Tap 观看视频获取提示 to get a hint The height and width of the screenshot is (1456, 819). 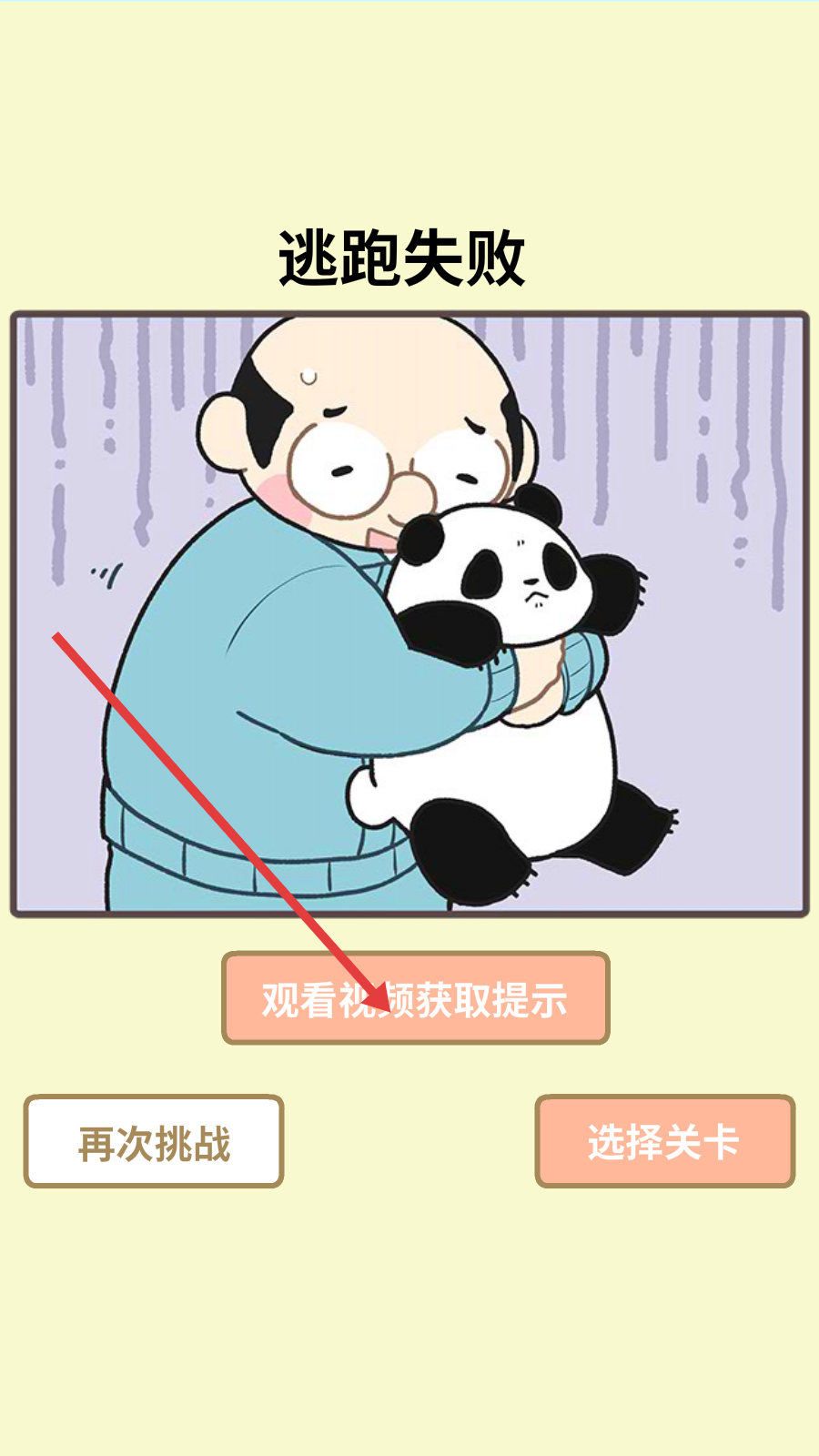(416, 998)
